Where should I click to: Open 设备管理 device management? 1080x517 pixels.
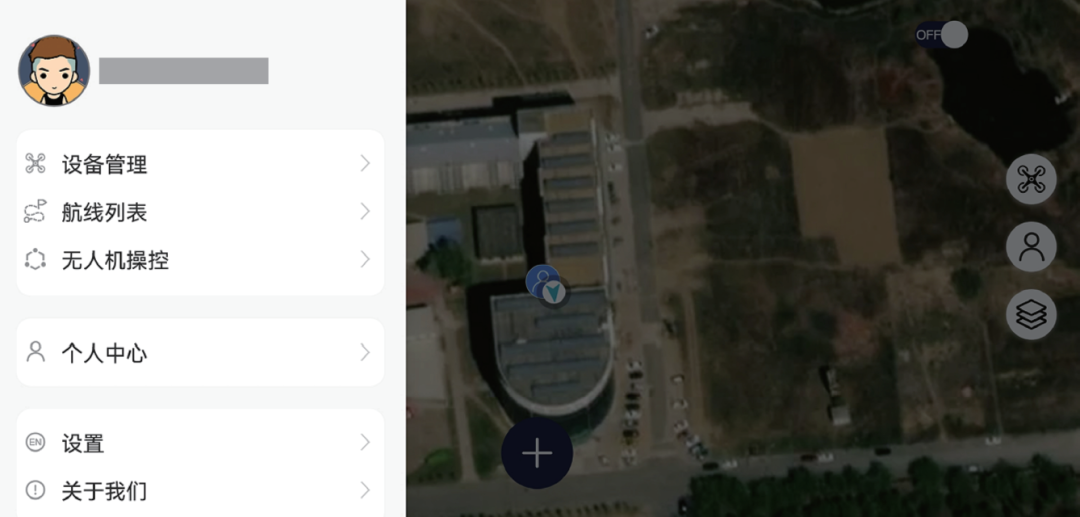point(200,164)
